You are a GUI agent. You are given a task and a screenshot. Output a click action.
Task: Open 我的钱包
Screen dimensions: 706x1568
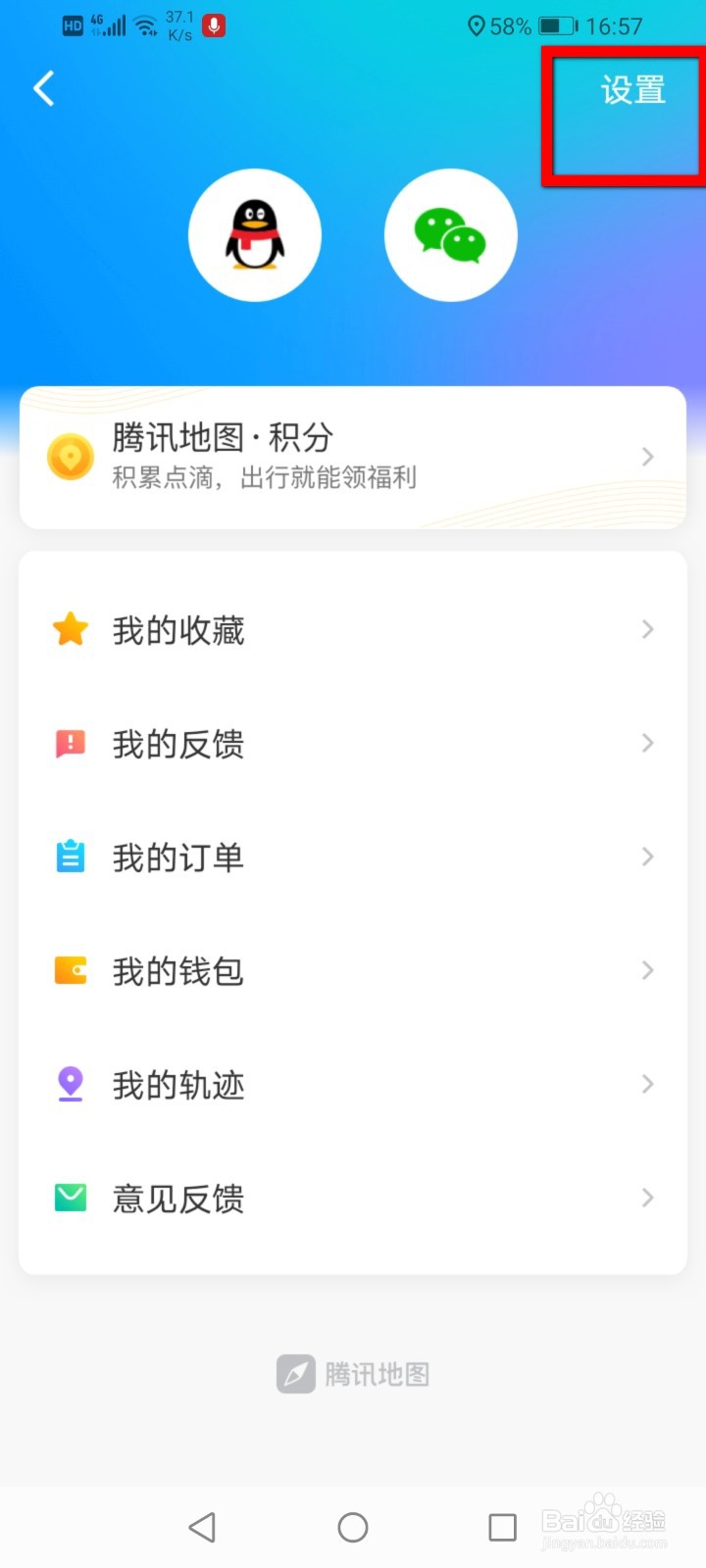click(x=353, y=971)
